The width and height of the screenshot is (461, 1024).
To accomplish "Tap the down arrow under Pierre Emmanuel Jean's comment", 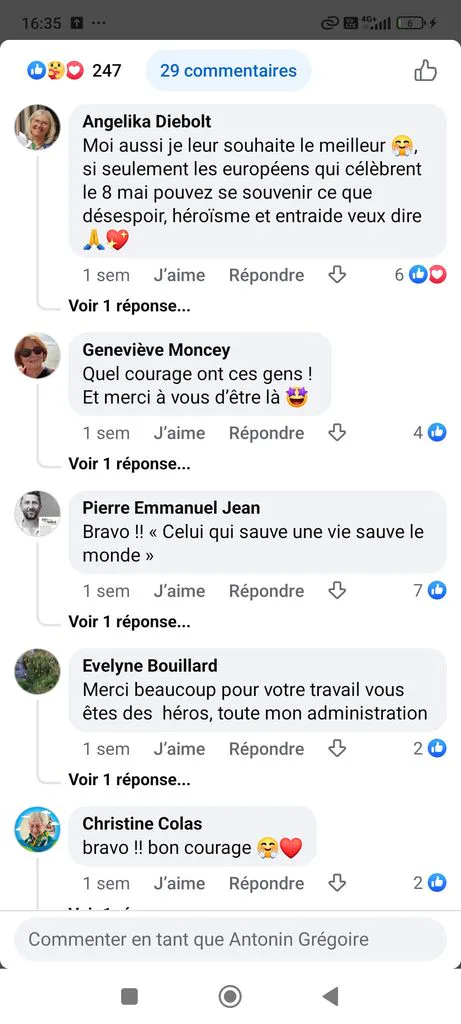I will [x=336, y=591].
